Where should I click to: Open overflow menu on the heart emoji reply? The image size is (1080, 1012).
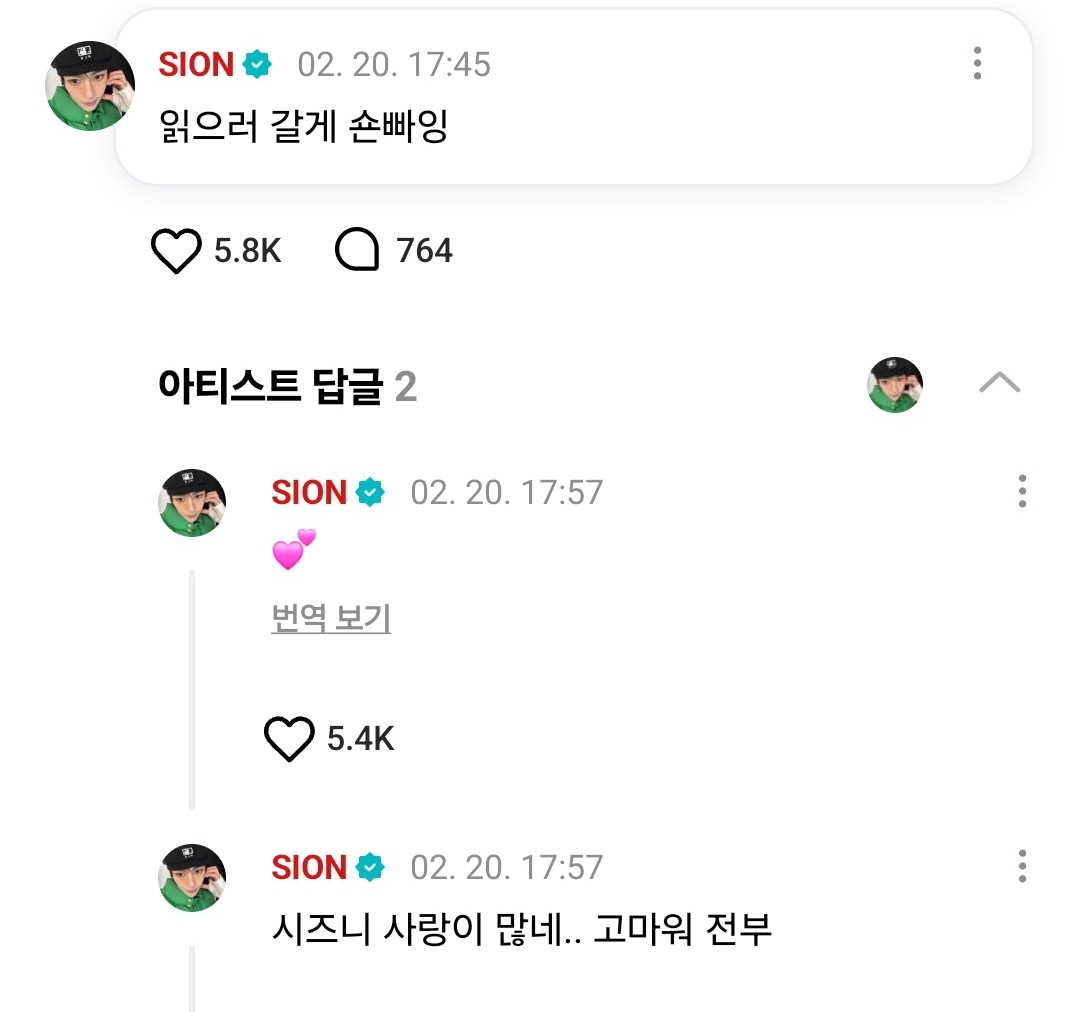pos(1022,491)
